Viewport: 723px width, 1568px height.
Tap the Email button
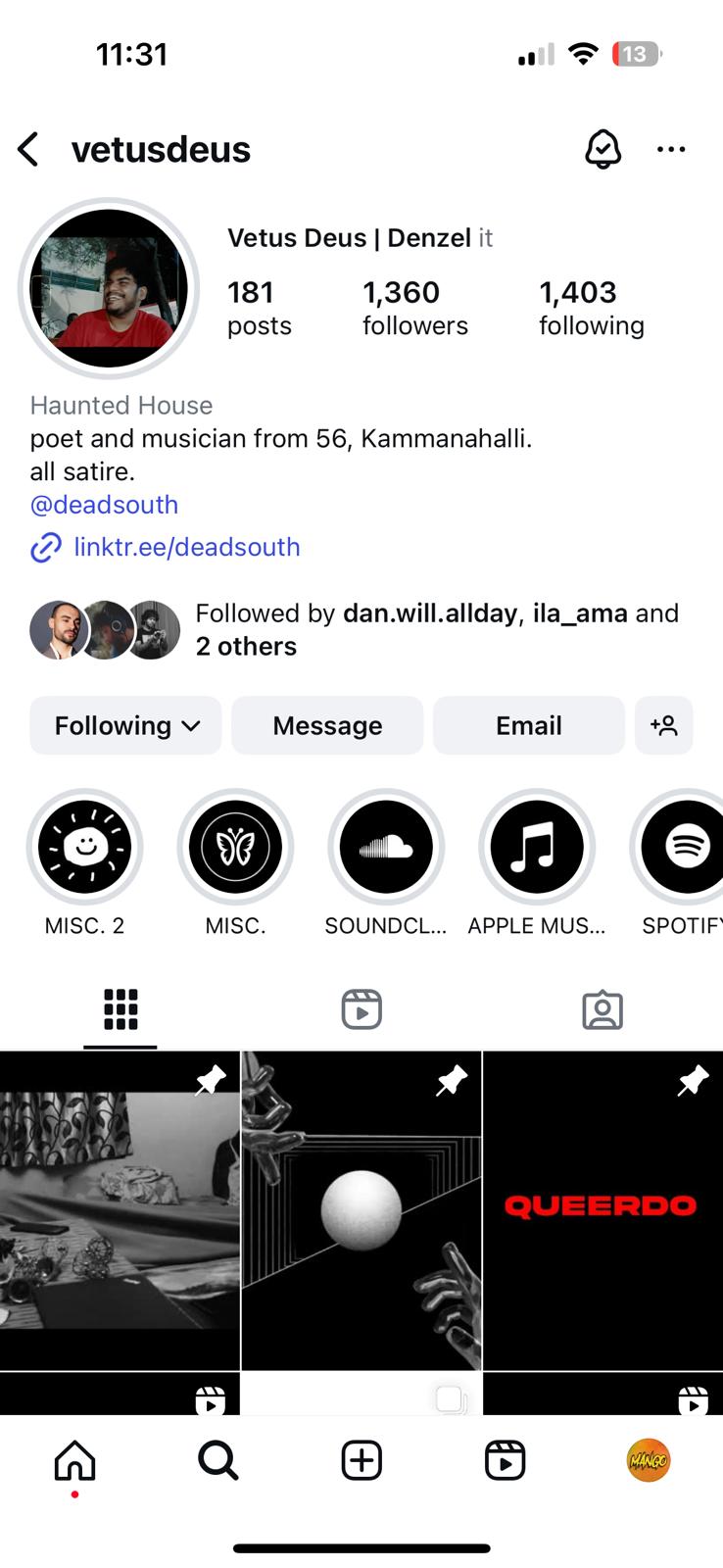pos(528,725)
